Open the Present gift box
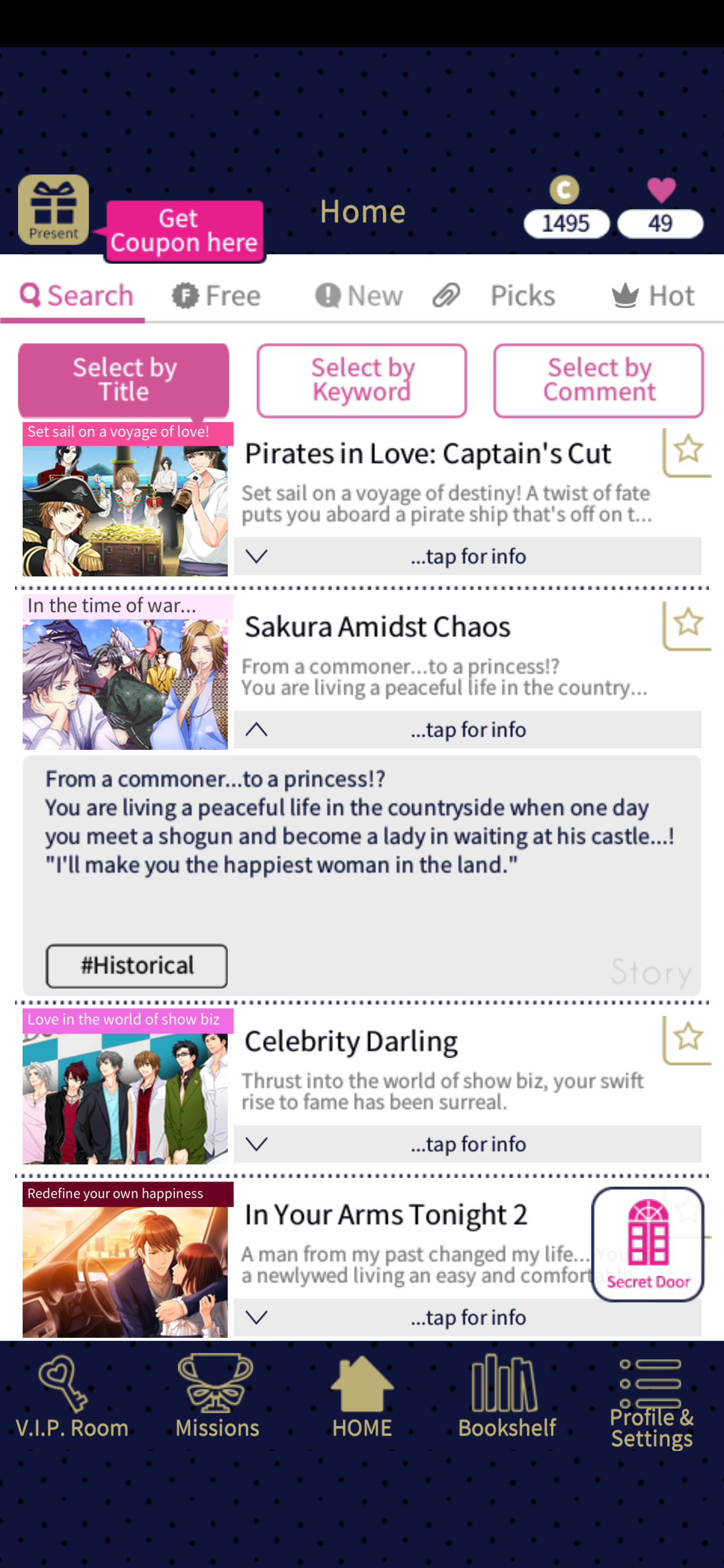 (54, 210)
